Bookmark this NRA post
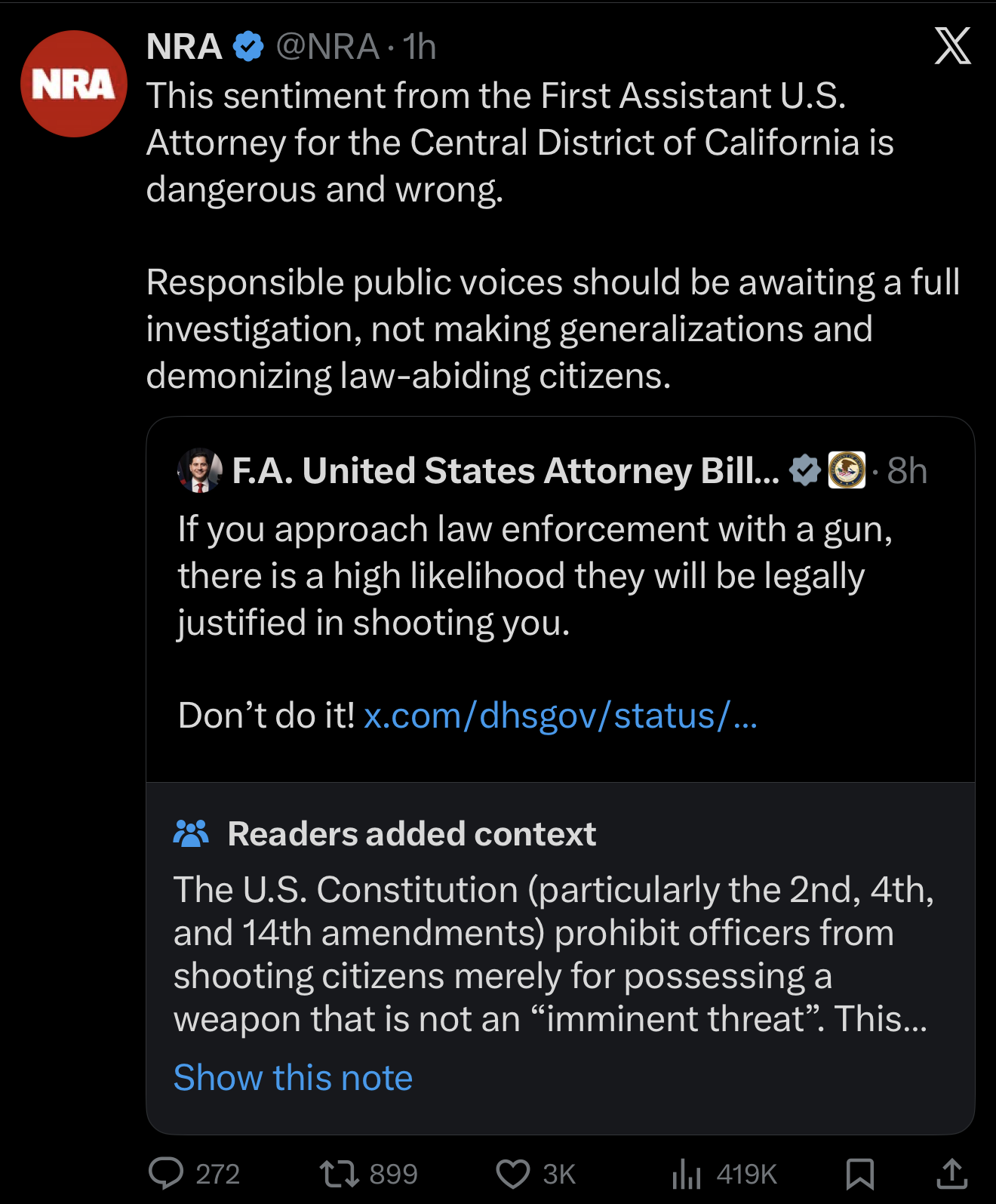 click(x=860, y=1173)
